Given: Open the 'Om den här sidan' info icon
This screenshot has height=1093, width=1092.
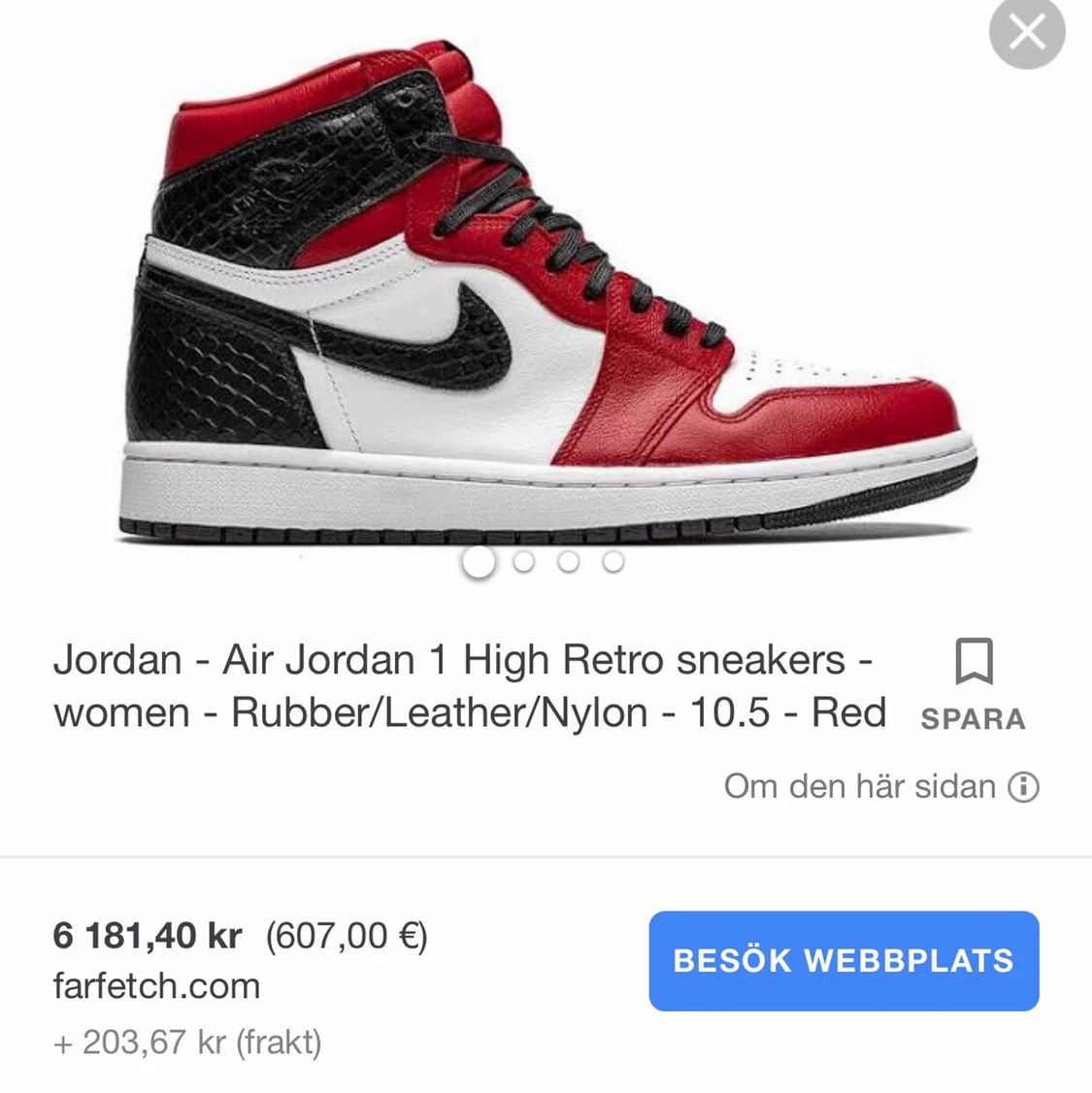Looking at the screenshot, I should 1026,786.
